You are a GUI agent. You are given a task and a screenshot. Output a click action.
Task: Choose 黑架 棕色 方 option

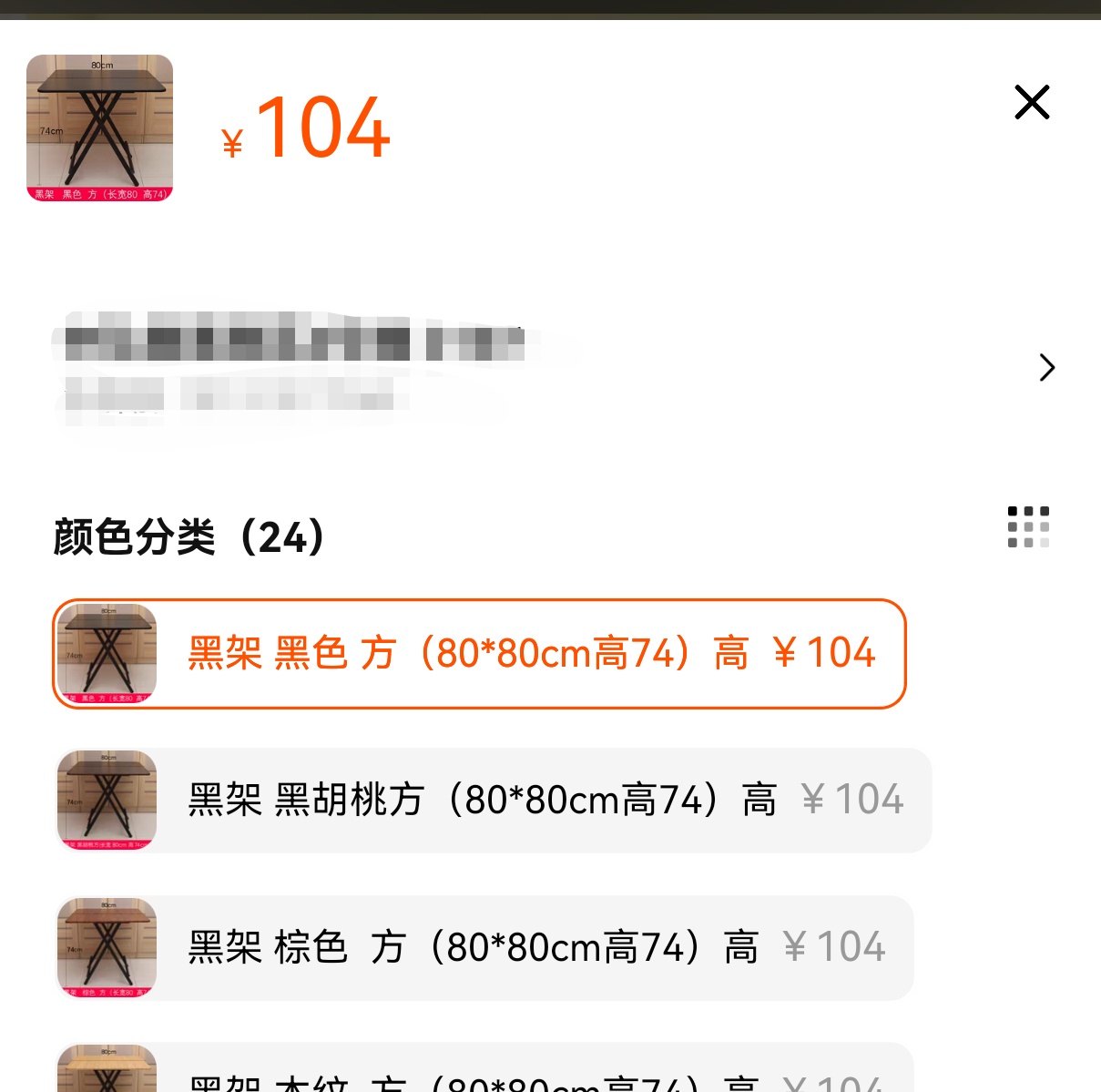pos(484,947)
